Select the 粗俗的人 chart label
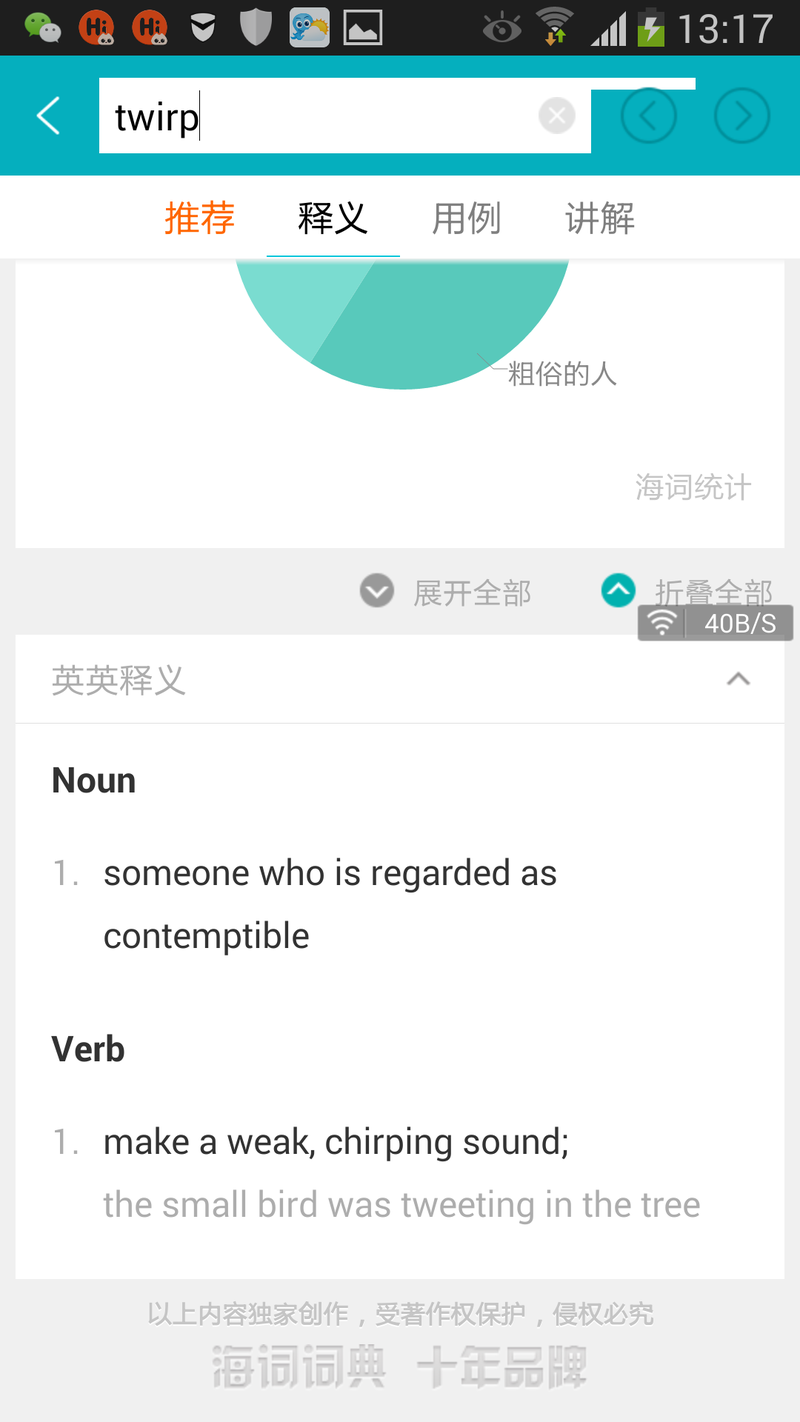The image size is (800, 1422). 563,372
